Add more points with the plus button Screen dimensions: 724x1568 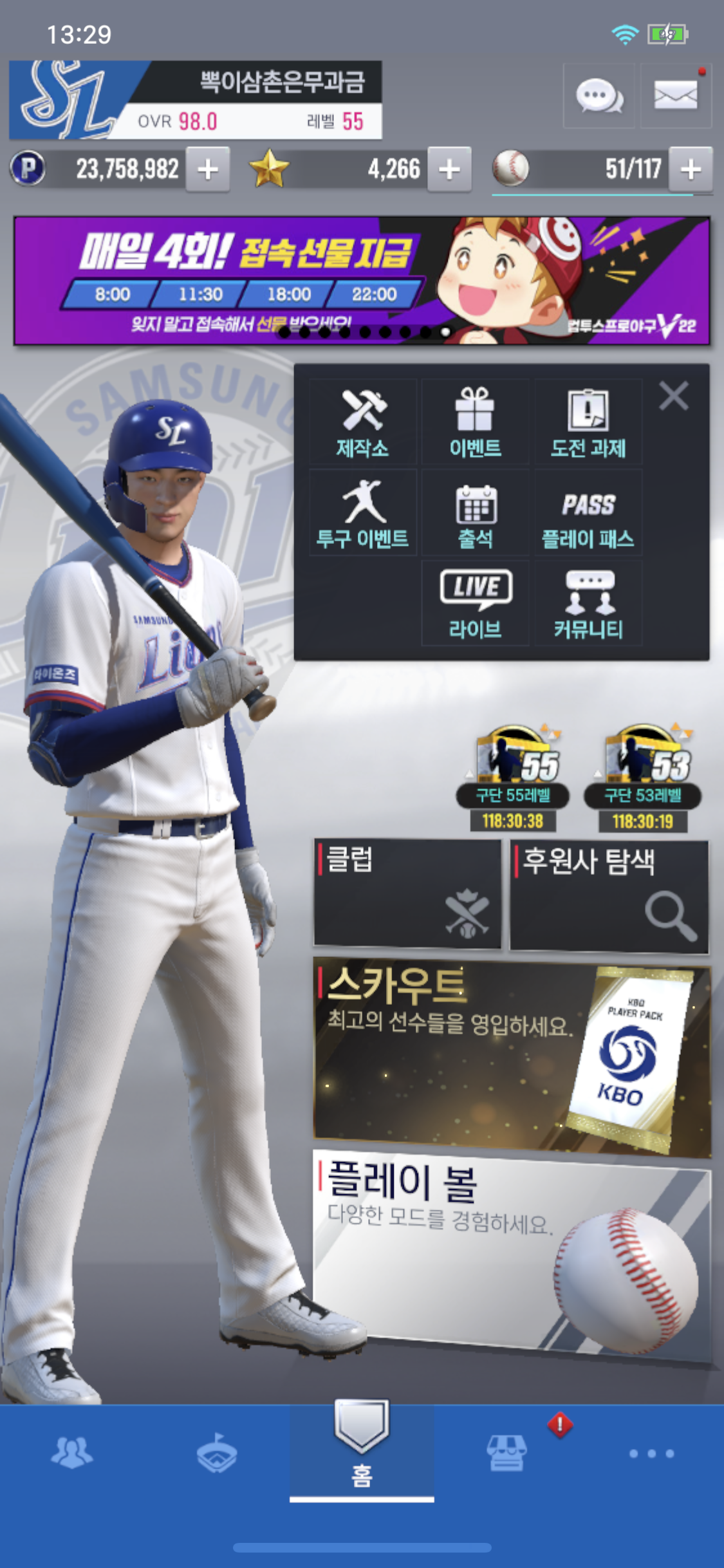pos(208,170)
